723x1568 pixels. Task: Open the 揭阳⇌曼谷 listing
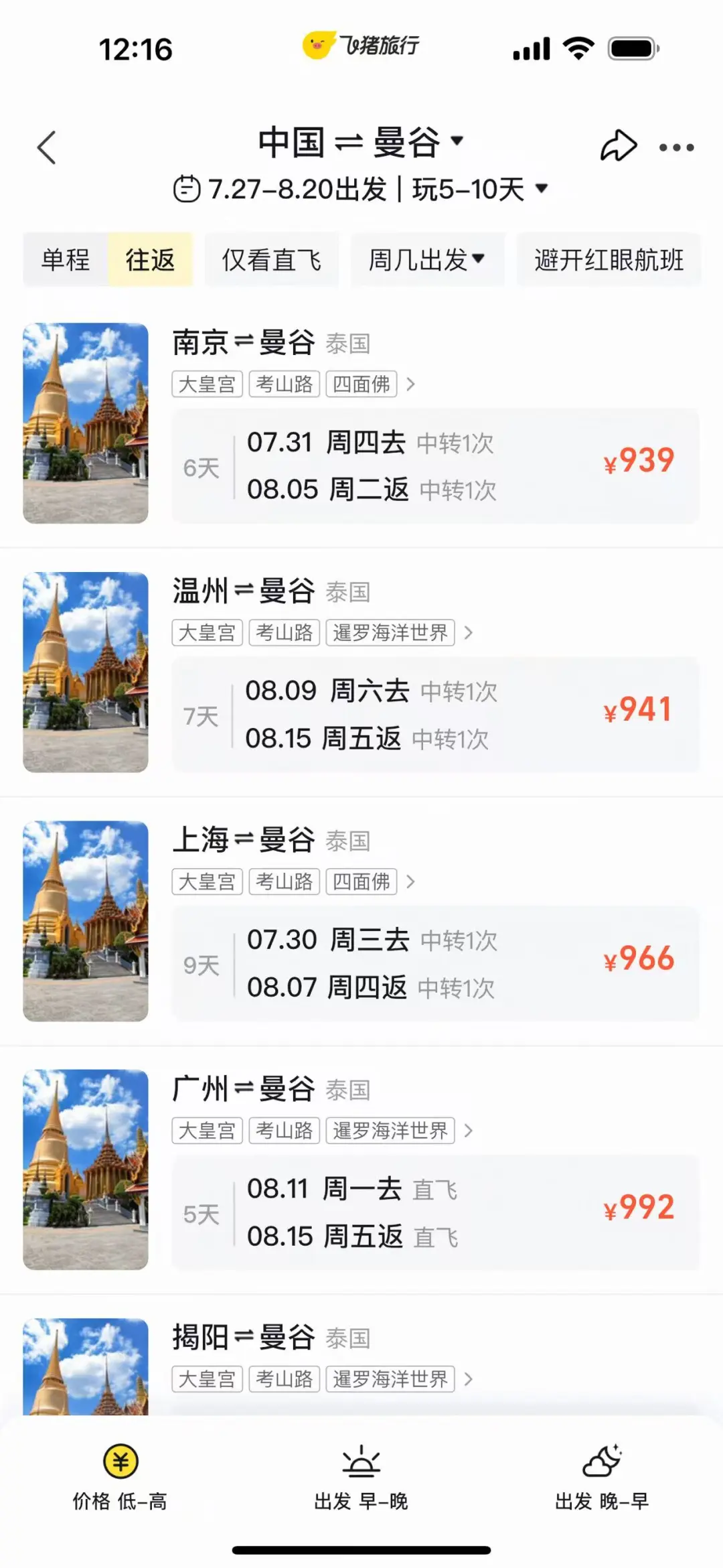pyautogui.click(x=361, y=1366)
